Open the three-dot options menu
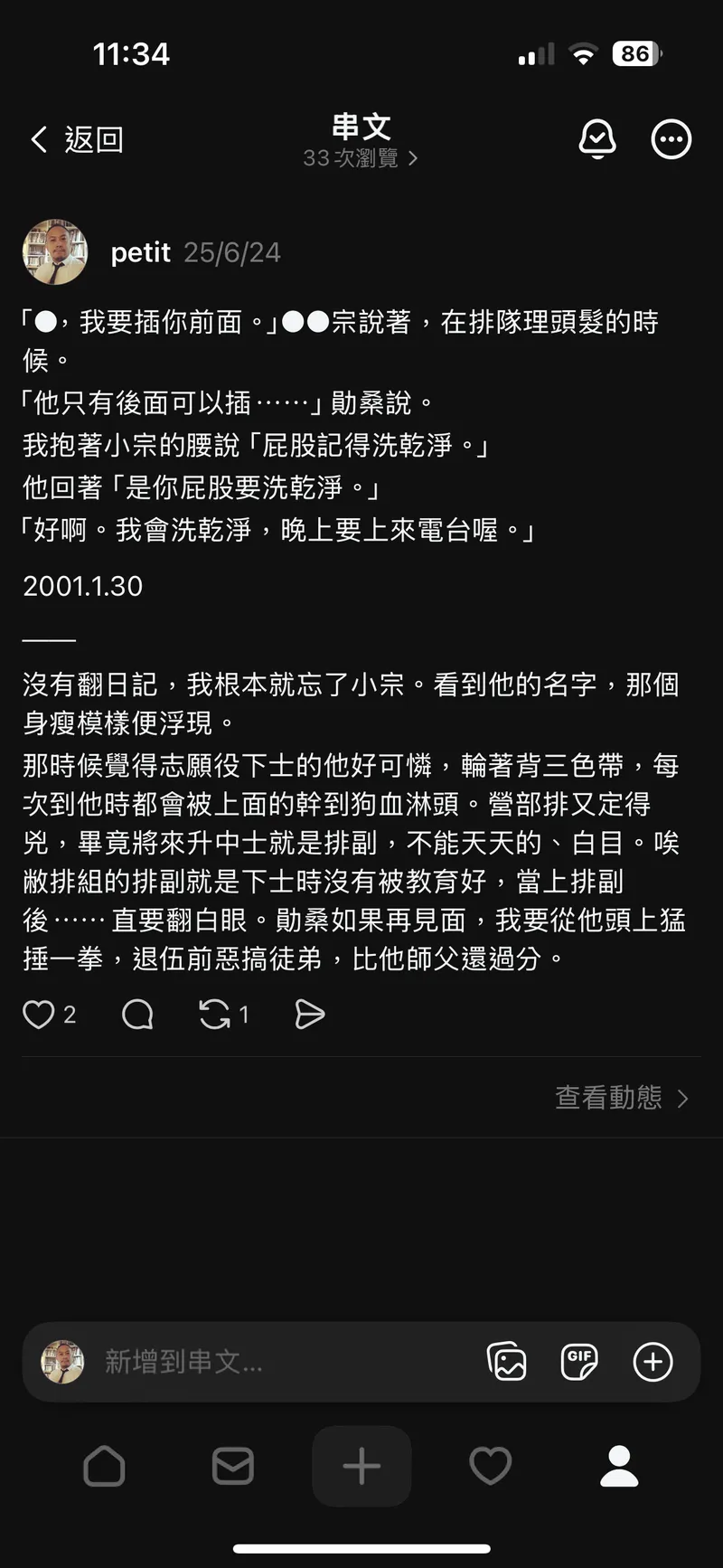The height and width of the screenshot is (1568, 723). (671, 139)
